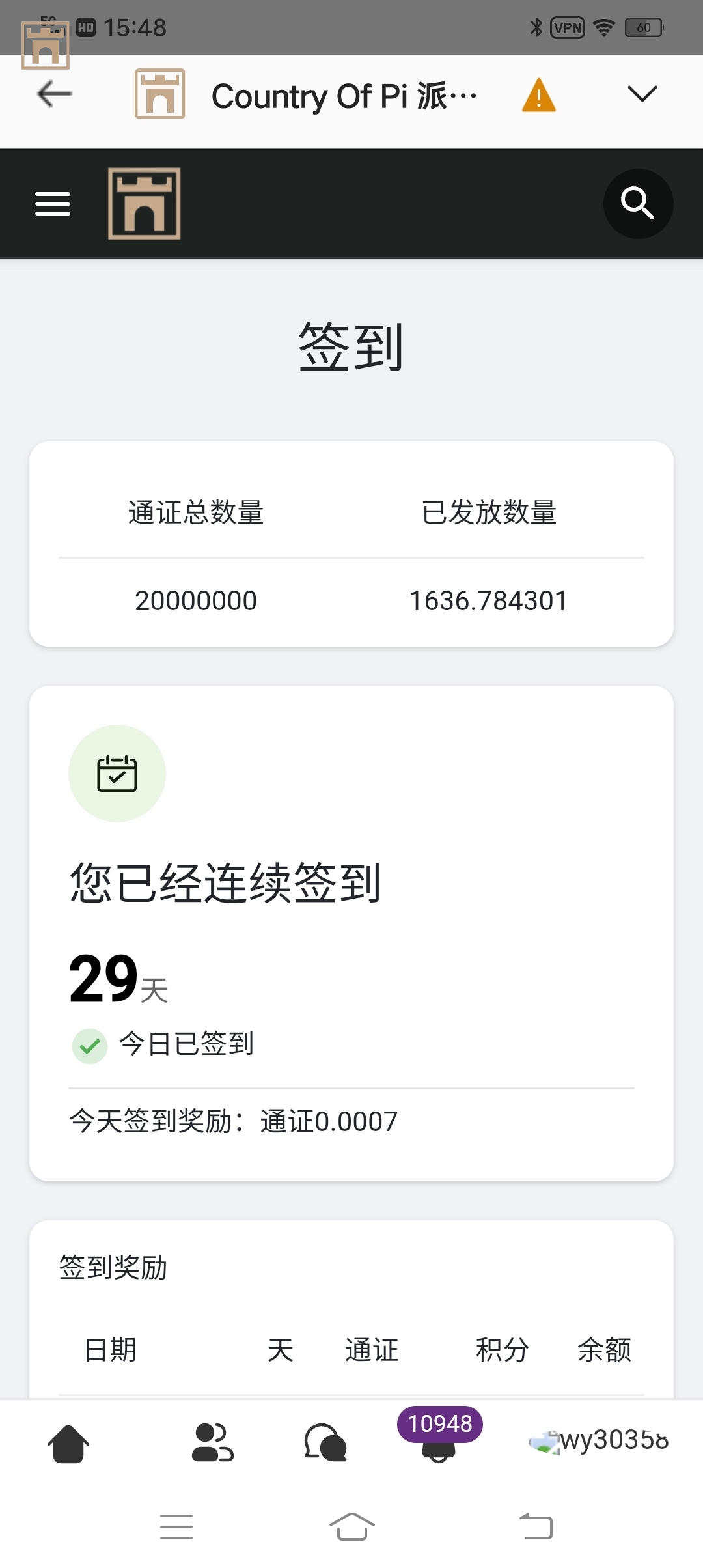Go to the home tab in the bottom bar
Screen dimensions: 703x1568
tap(68, 1443)
